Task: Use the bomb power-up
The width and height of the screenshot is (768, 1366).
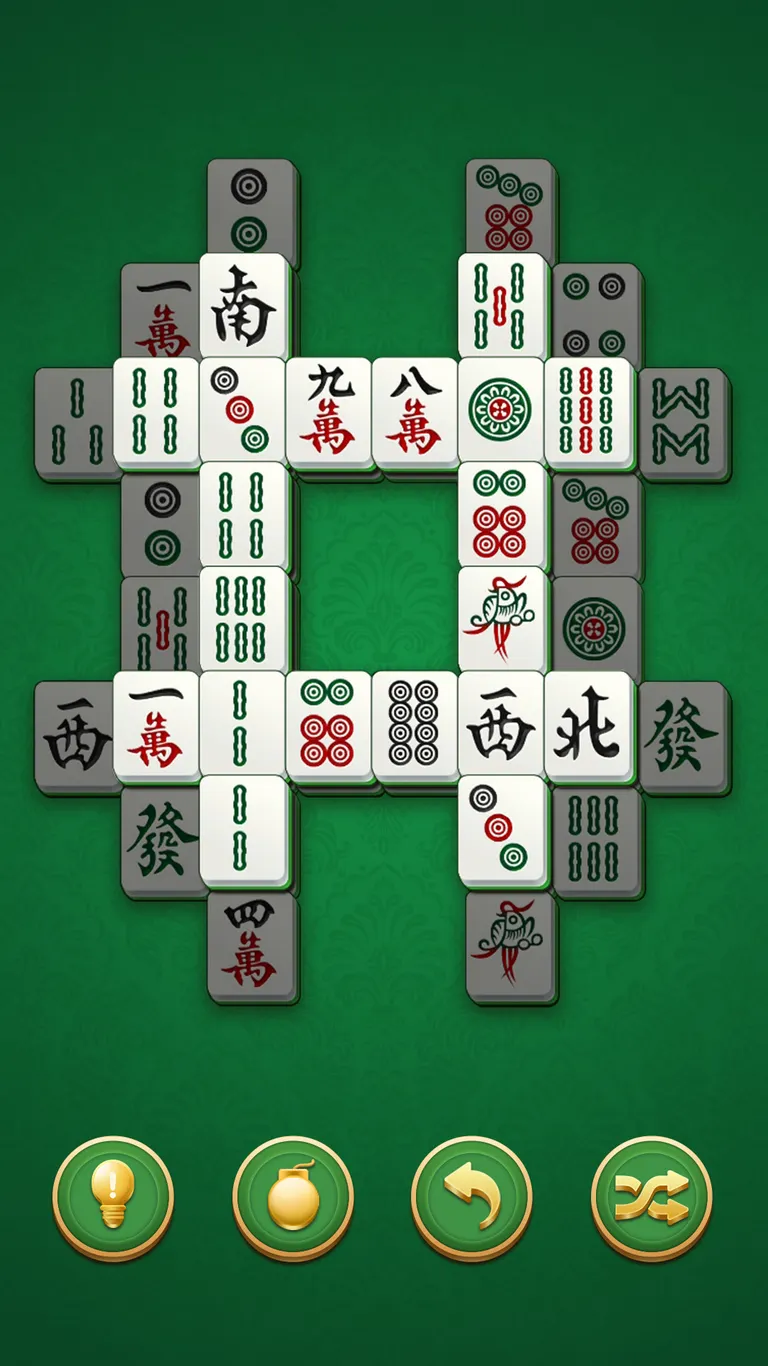Action: point(293,1197)
